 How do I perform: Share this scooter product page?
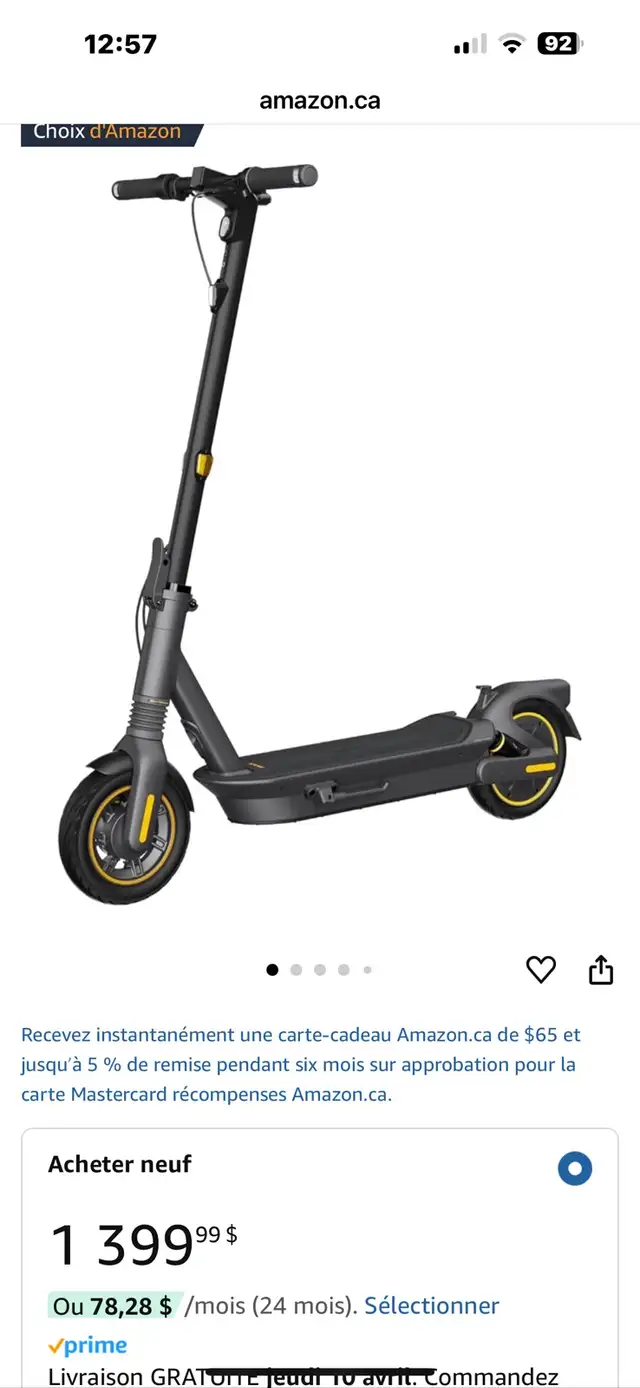(x=601, y=969)
